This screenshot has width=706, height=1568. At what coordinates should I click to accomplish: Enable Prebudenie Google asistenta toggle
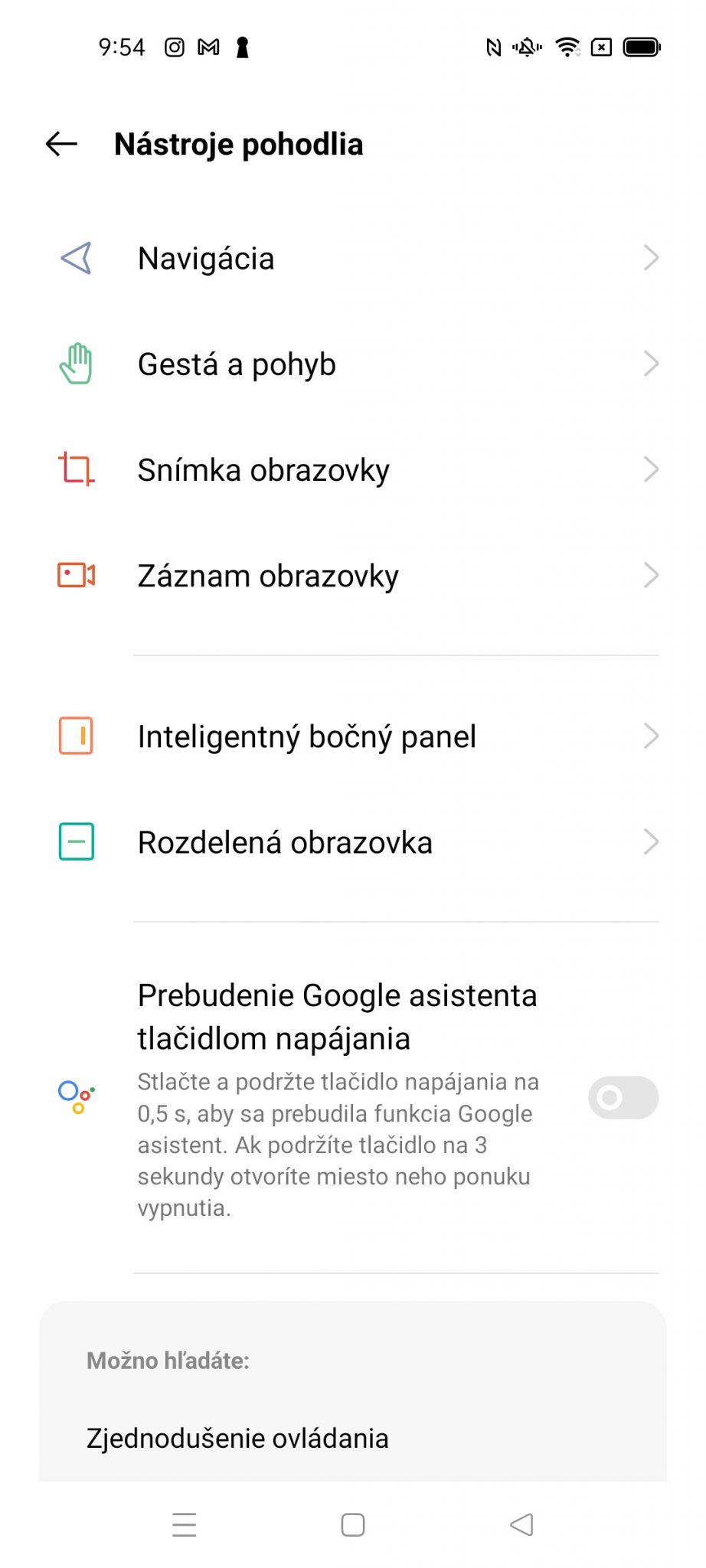tap(623, 1097)
